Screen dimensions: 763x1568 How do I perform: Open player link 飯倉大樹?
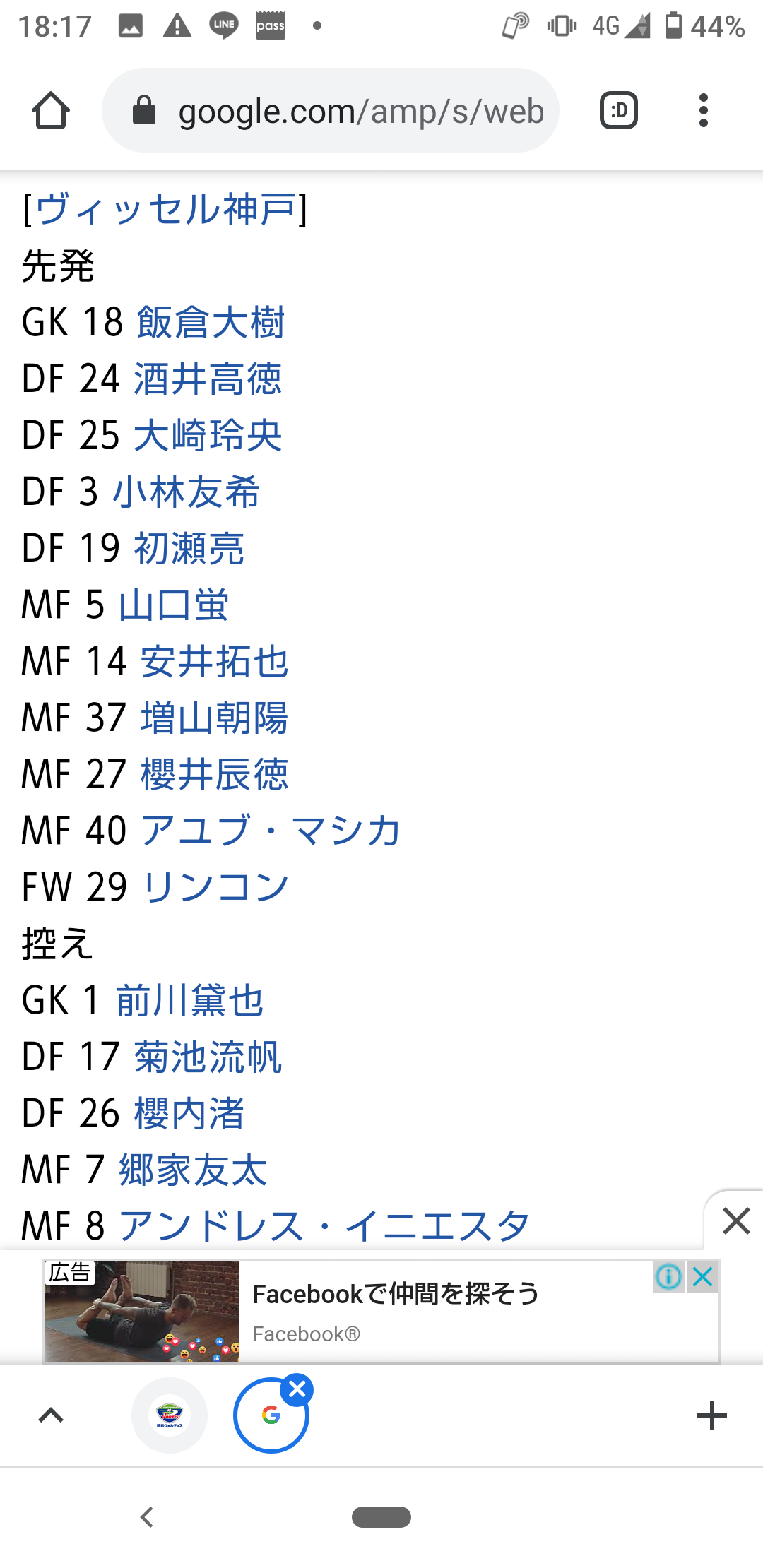[211, 322]
